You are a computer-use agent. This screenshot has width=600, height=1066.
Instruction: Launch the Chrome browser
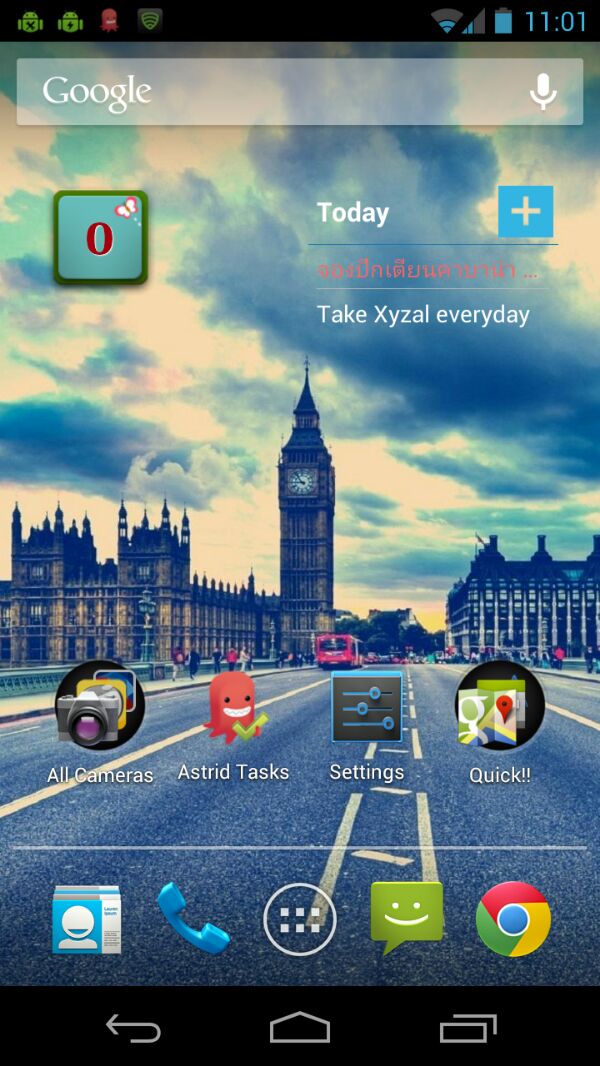513,919
